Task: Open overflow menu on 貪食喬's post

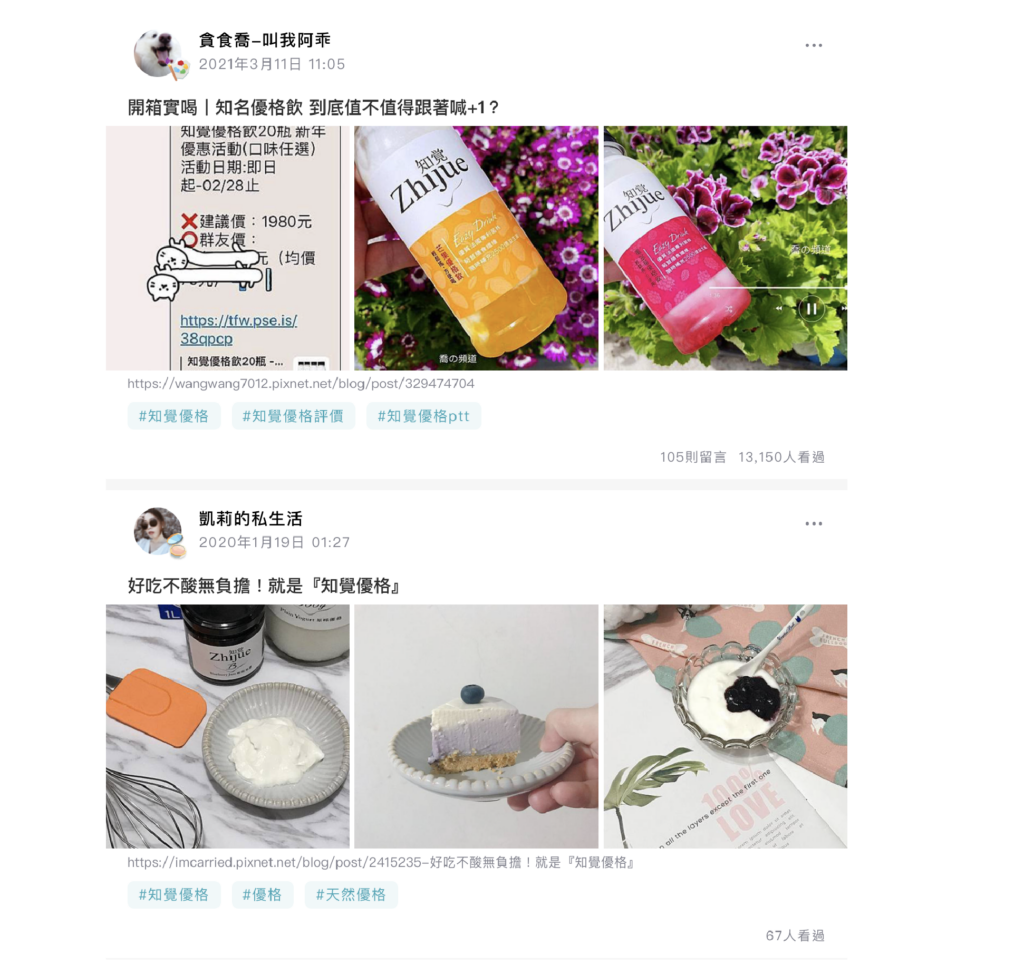Action: coord(813,46)
